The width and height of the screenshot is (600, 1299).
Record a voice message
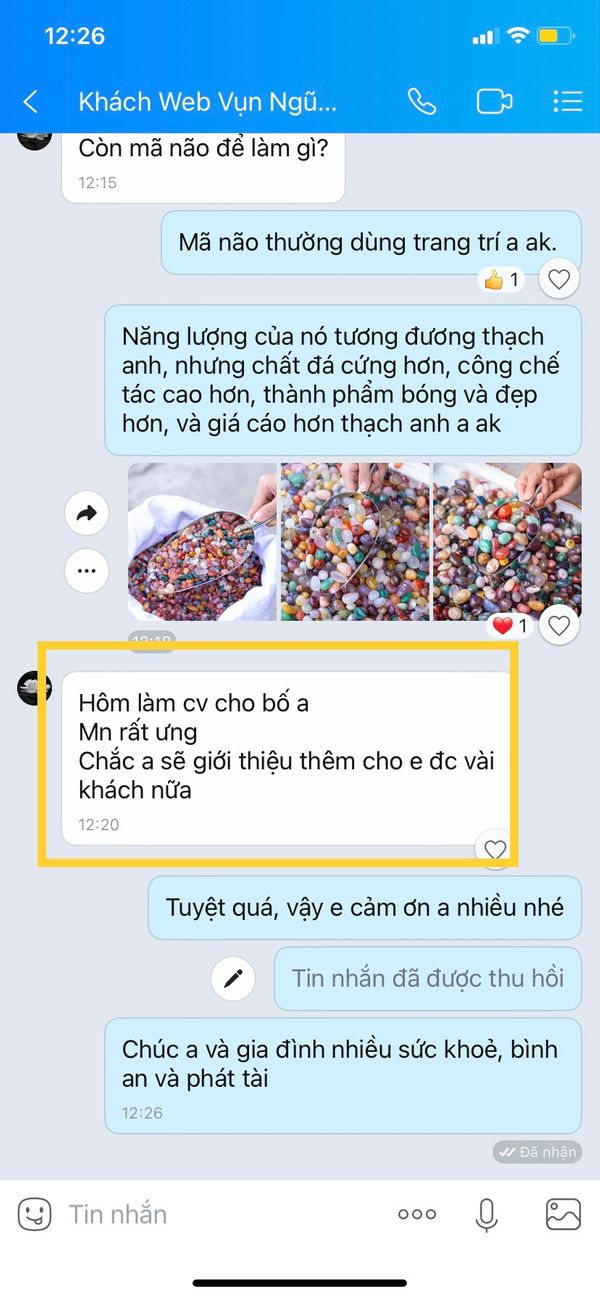pos(486,1214)
